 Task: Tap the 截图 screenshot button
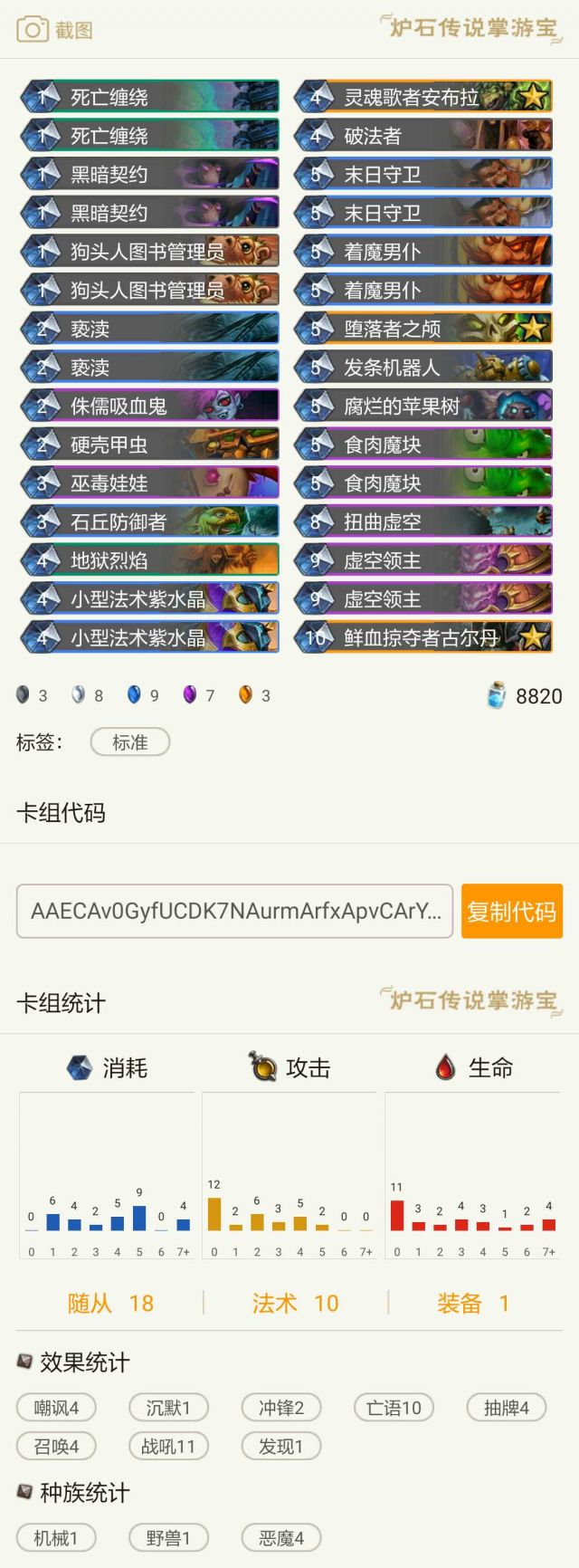(54, 30)
